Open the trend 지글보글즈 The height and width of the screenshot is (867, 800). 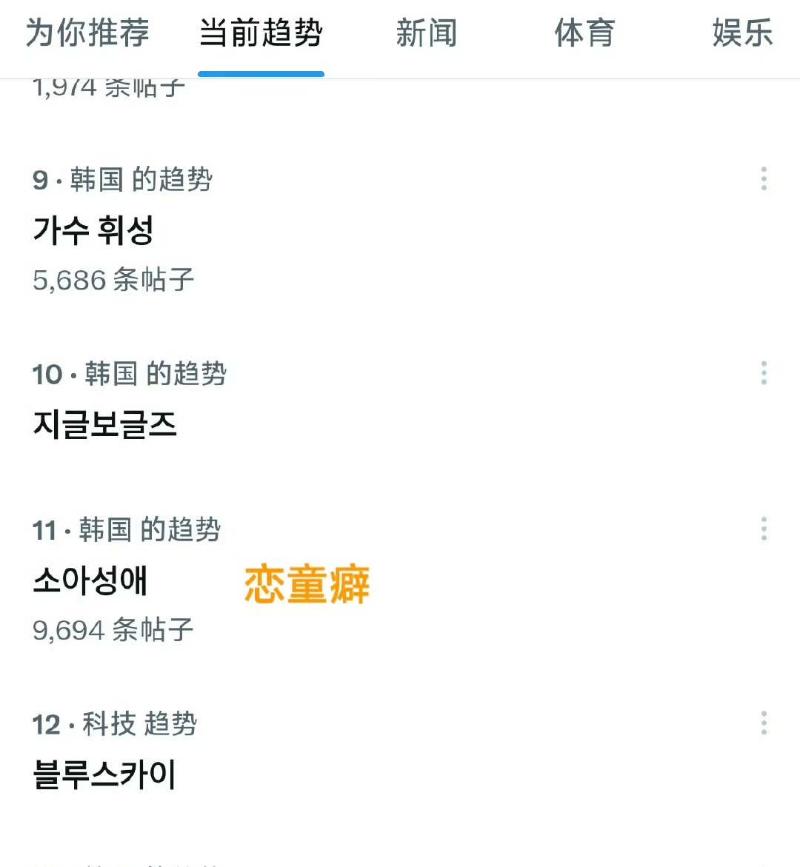(x=105, y=425)
